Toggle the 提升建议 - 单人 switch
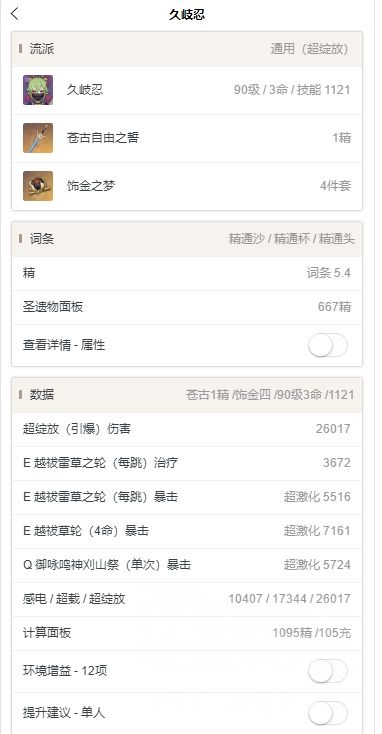 point(328,713)
